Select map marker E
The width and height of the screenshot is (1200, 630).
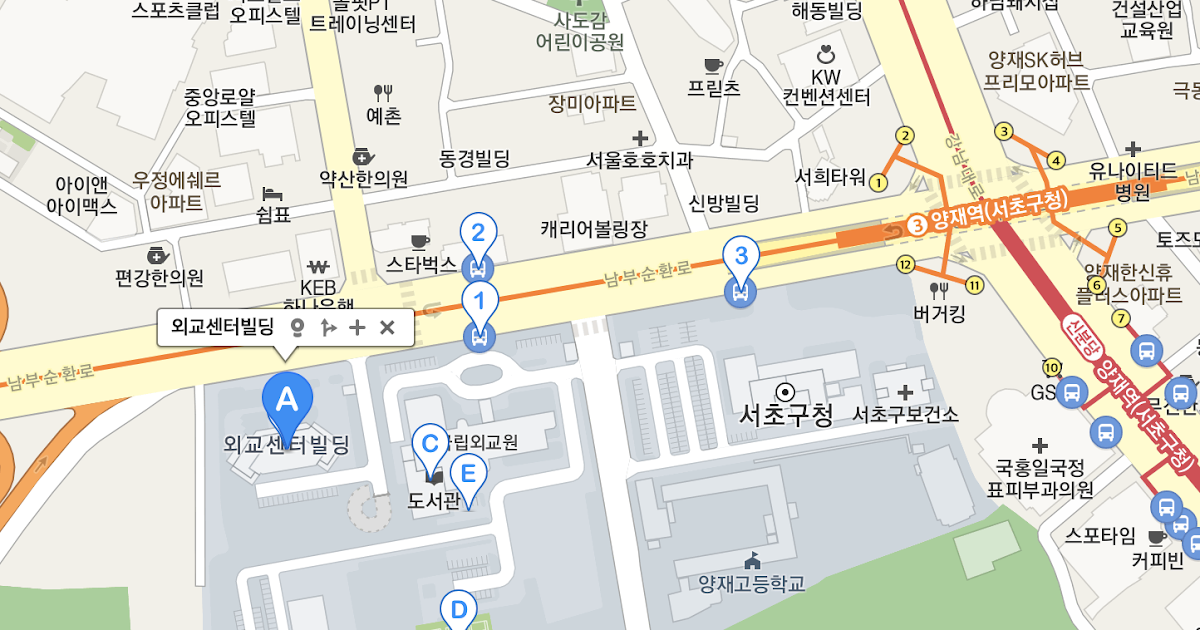tap(468, 474)
